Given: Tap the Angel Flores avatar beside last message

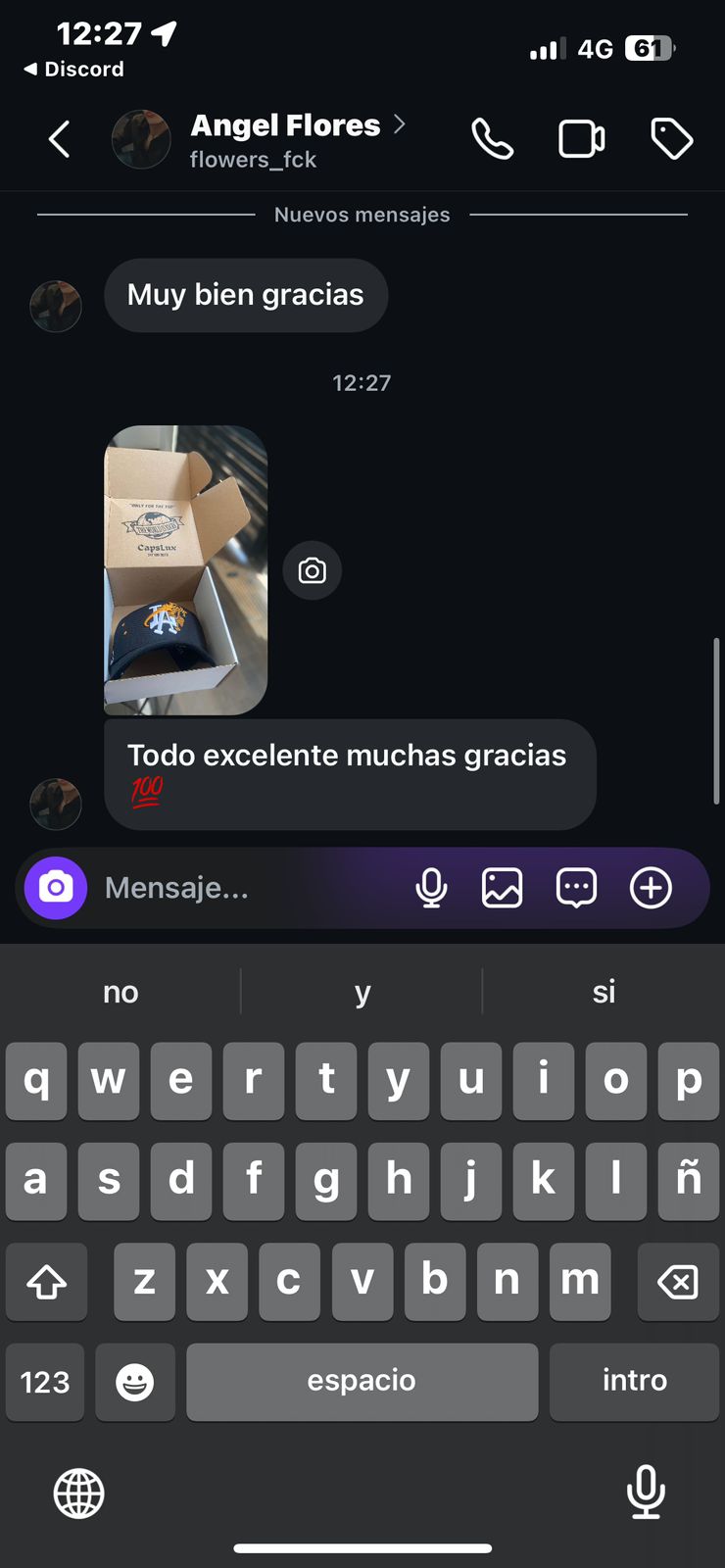Looking at the screenshot, I should (x=56, y=804).
